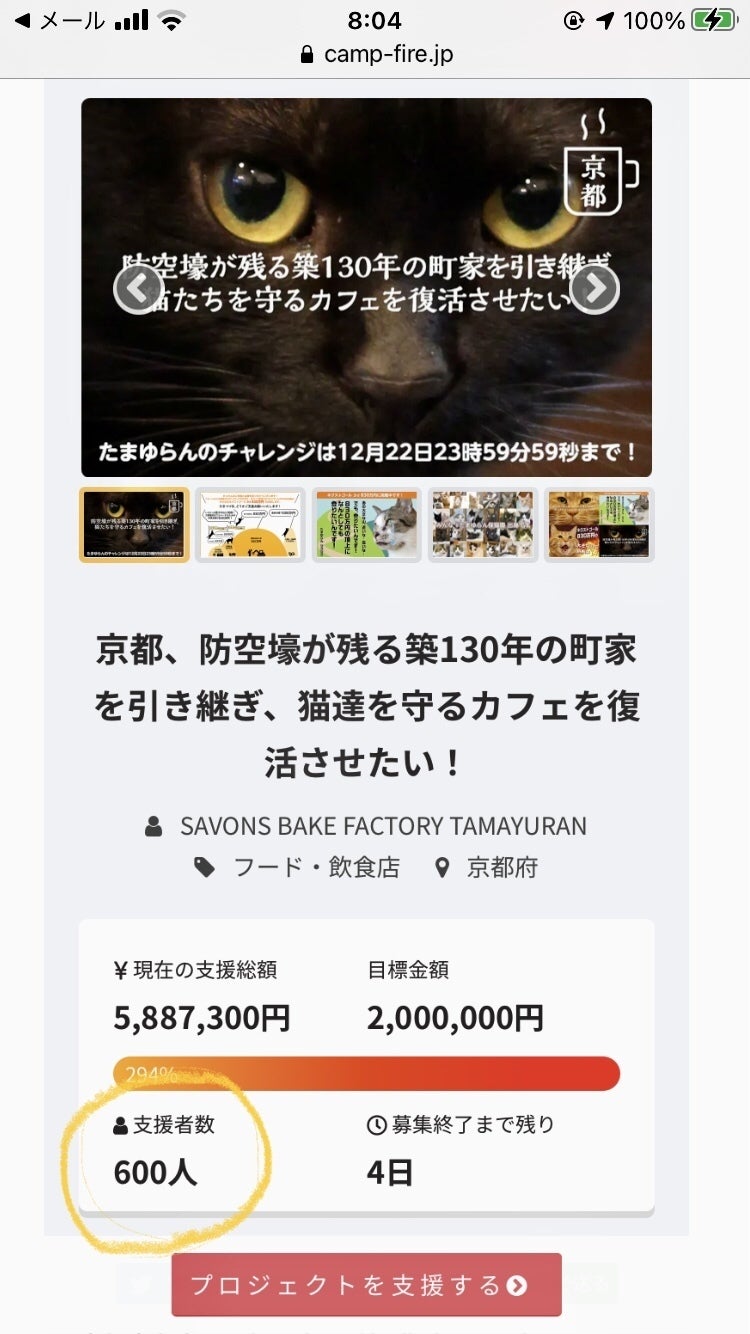The image size is (750, 1334).
Task: Open the 京都府 location link
Action: (x=501, y=867)
